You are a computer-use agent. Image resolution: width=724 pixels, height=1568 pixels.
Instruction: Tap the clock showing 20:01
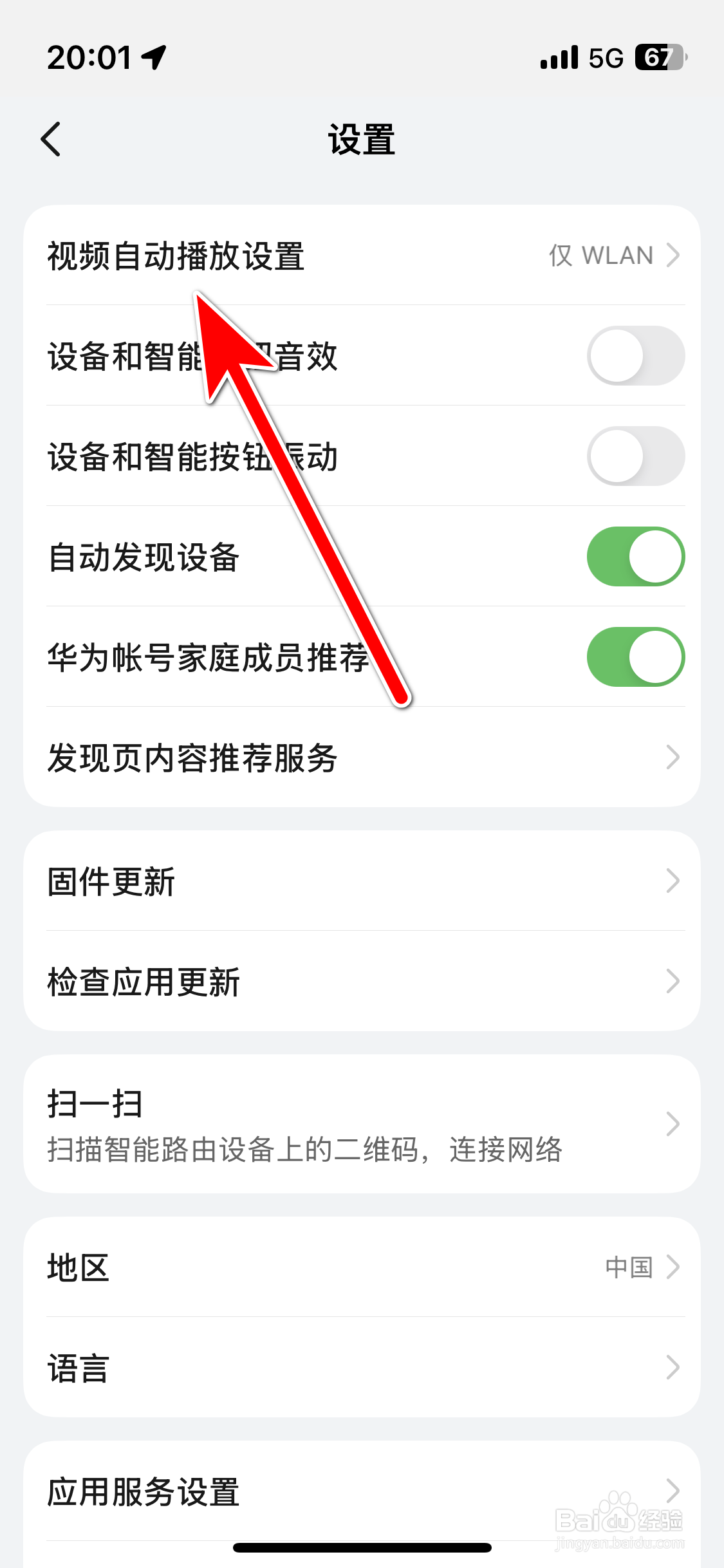(90, 57)
